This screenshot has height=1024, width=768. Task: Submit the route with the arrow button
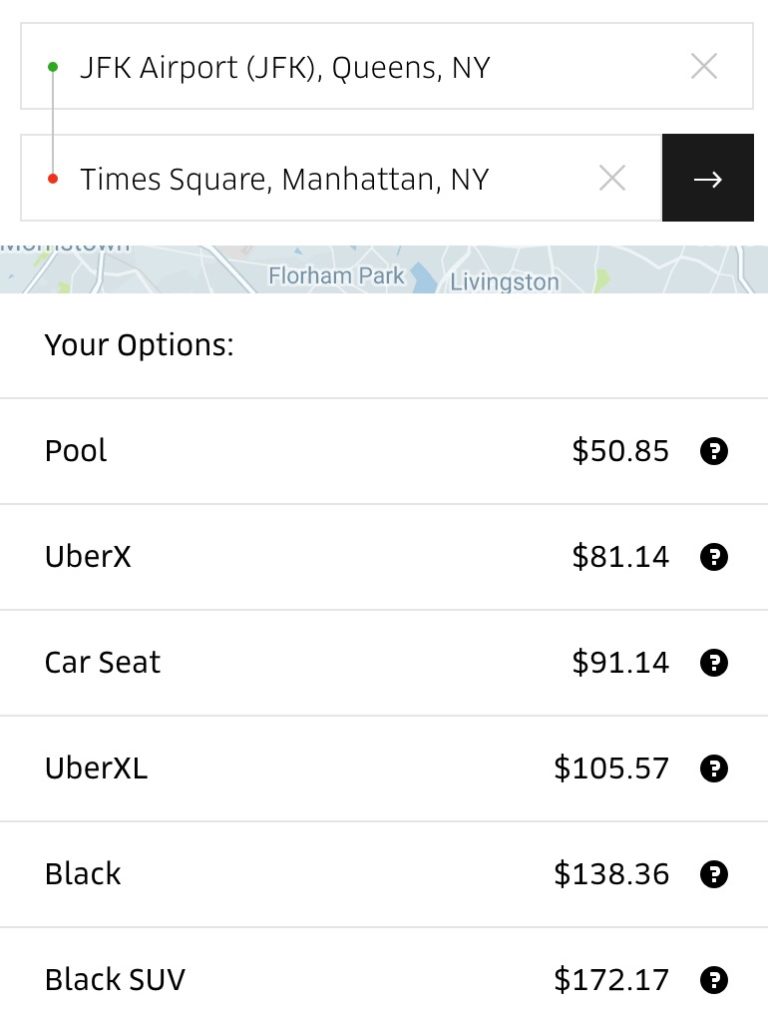coord(708,178)
